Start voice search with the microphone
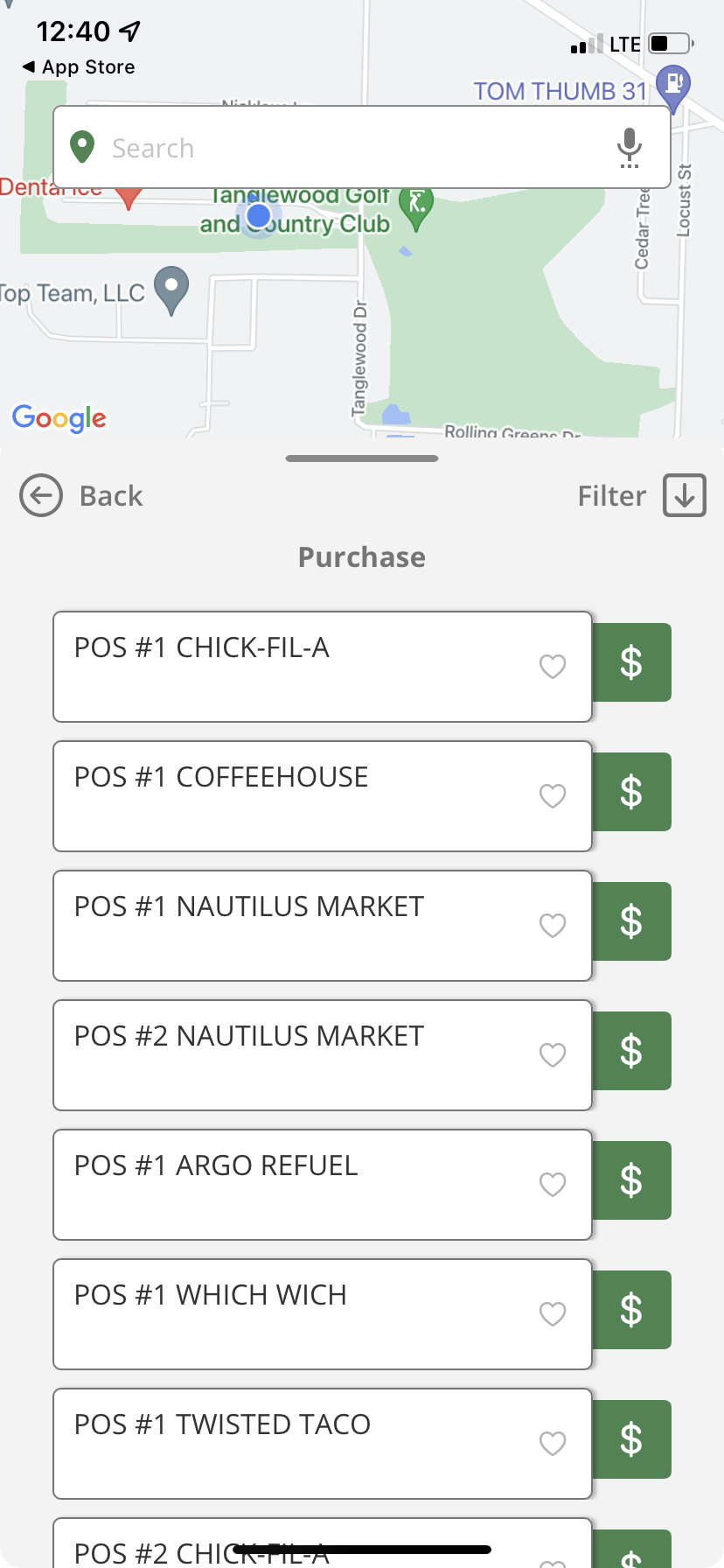The width and height of the screenshot is (724, 1568). (x=629, y=147)
